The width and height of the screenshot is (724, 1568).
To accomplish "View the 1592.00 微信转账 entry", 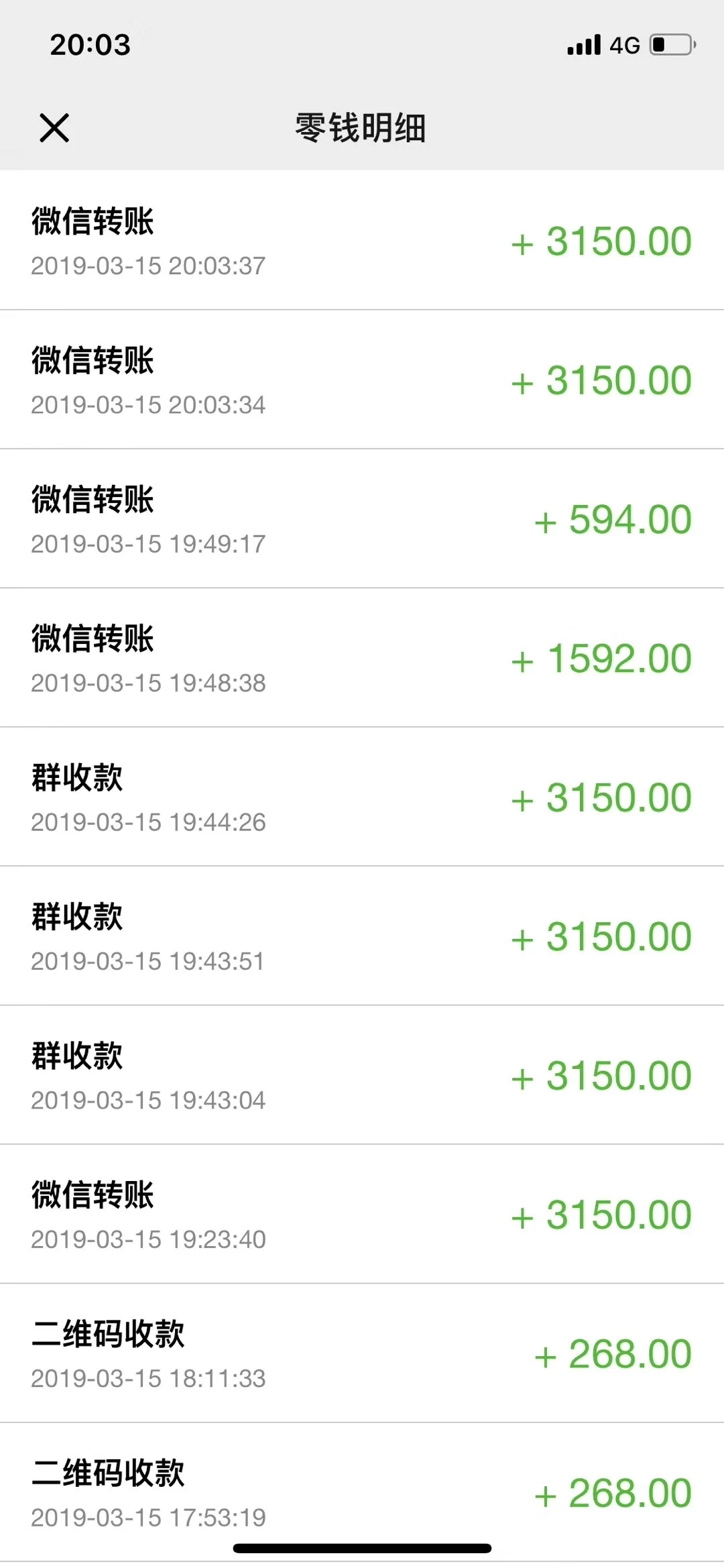I will (x=362, y=657).
